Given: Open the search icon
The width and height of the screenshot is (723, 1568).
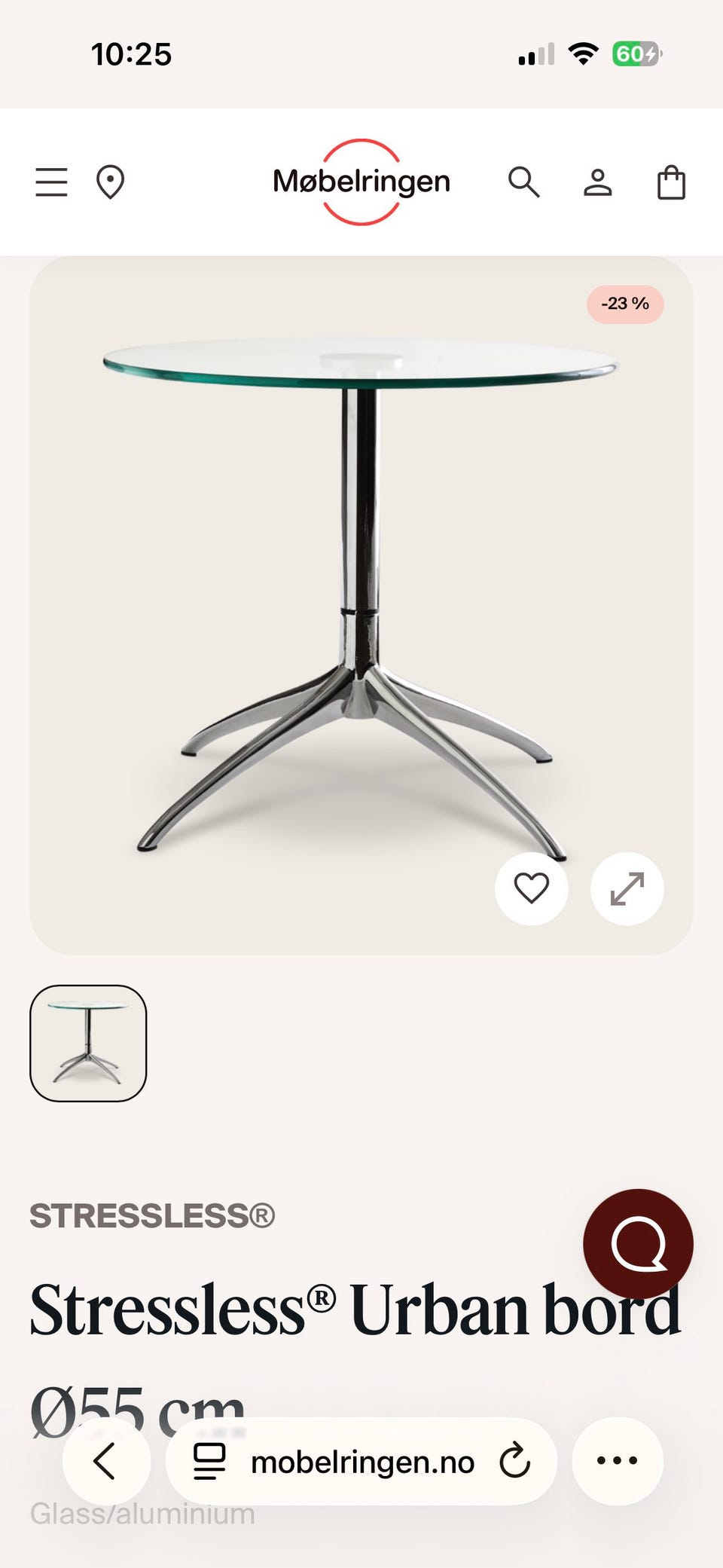Looking at the screenshot, I should [x=523, y=182].
